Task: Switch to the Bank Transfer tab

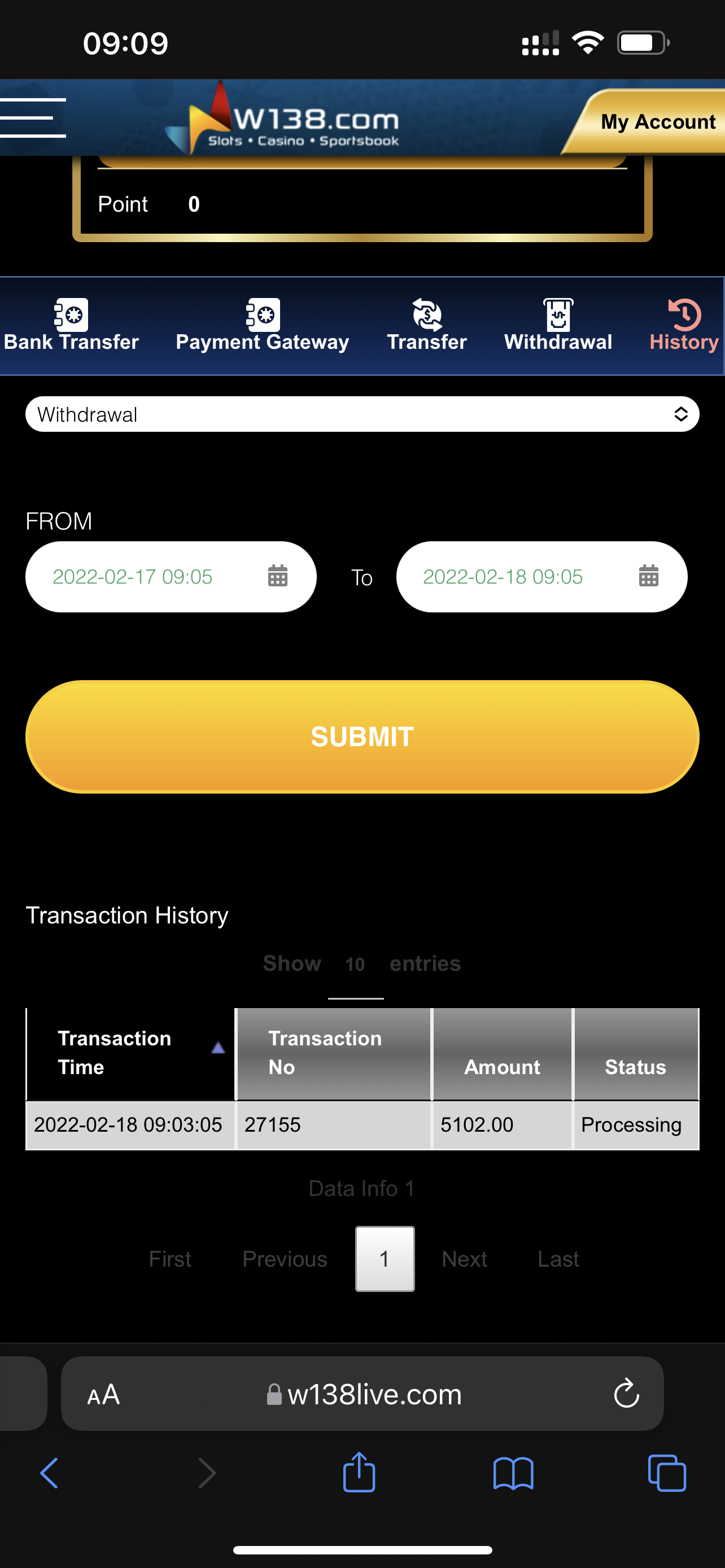Action: (x=71, y=326)
